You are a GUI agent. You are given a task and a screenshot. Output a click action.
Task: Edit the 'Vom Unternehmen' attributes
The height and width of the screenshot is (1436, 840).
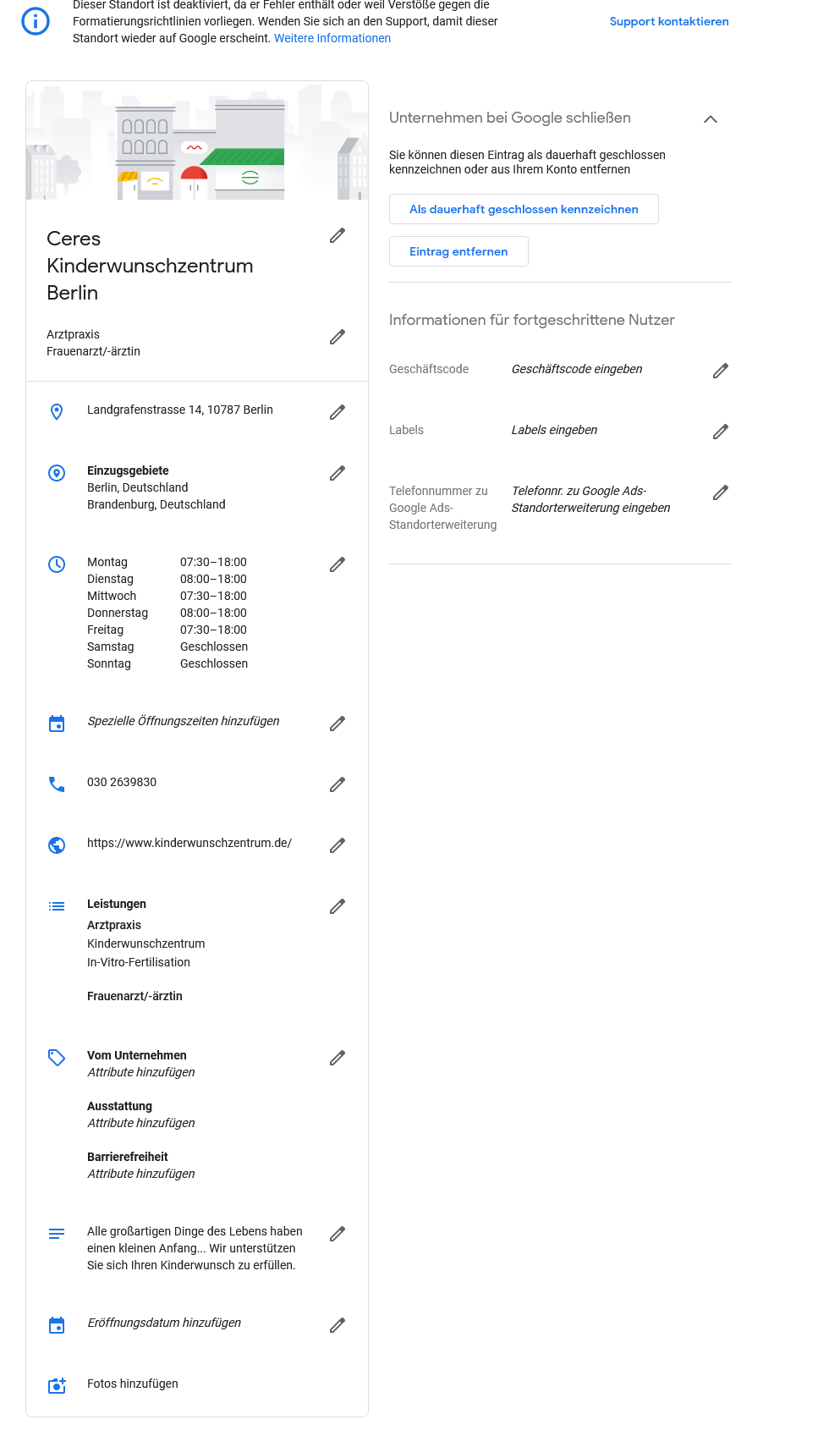coord(337,1058)
